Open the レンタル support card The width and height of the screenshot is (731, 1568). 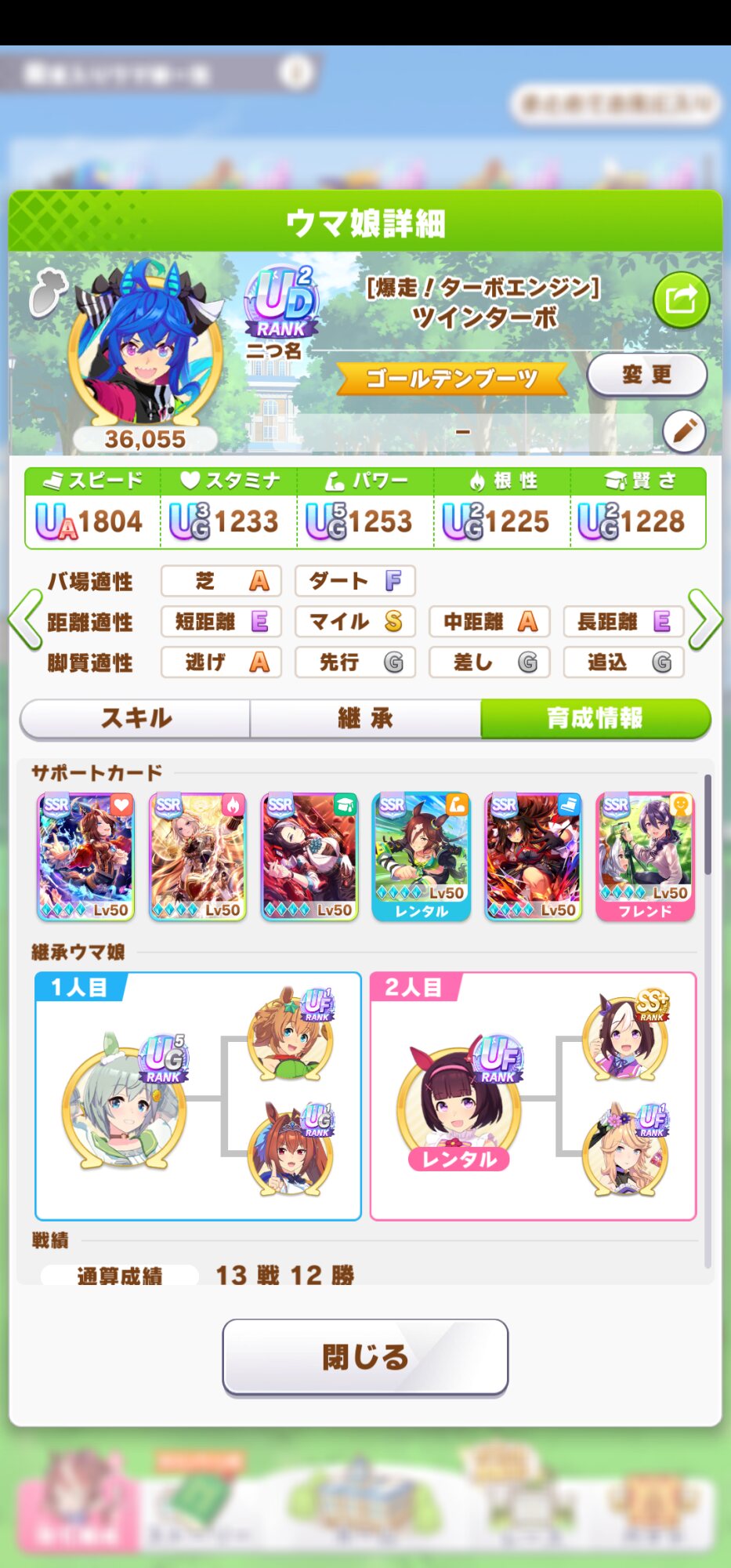coord(422,856)
